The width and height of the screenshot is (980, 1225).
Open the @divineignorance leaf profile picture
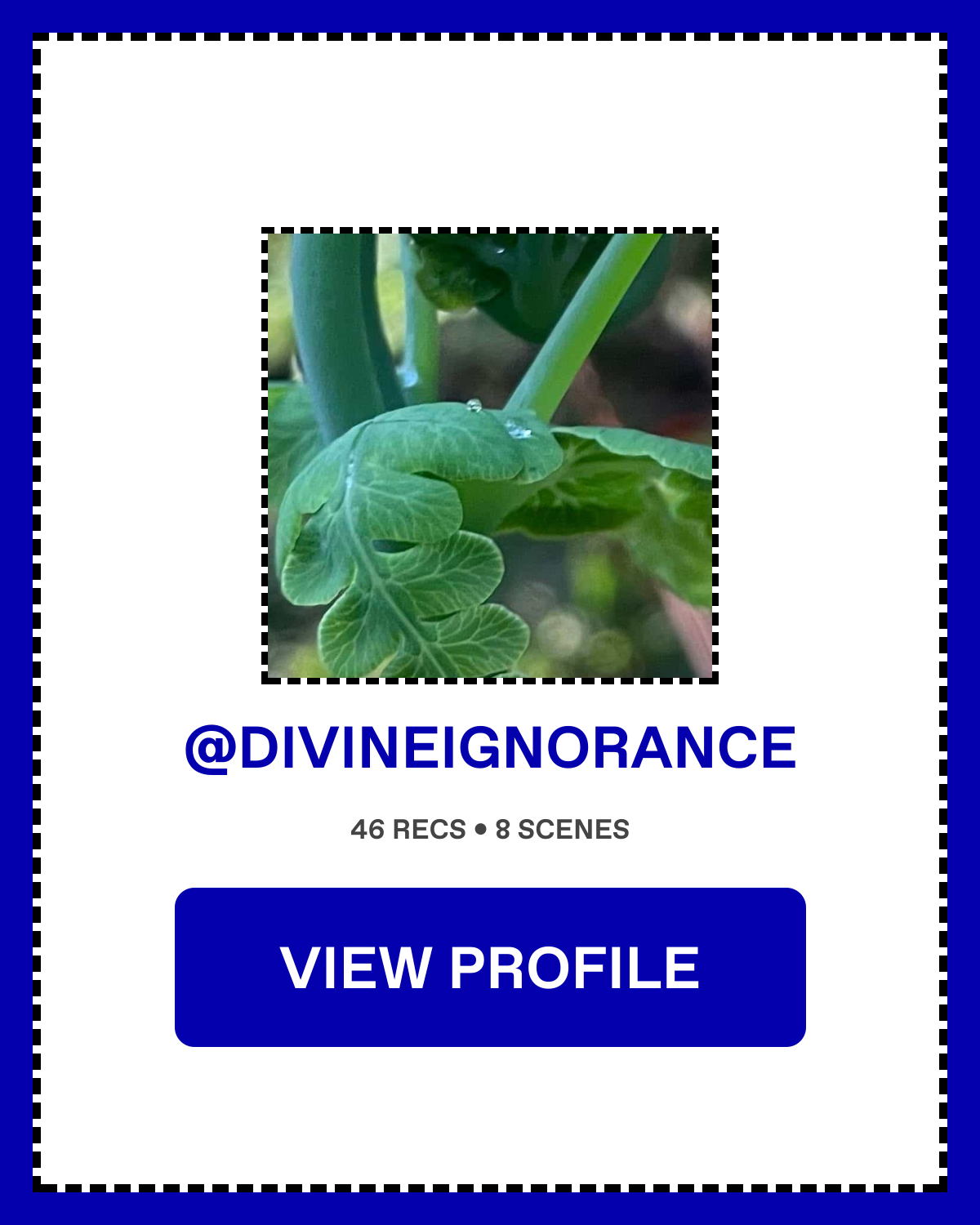(490, 456)
